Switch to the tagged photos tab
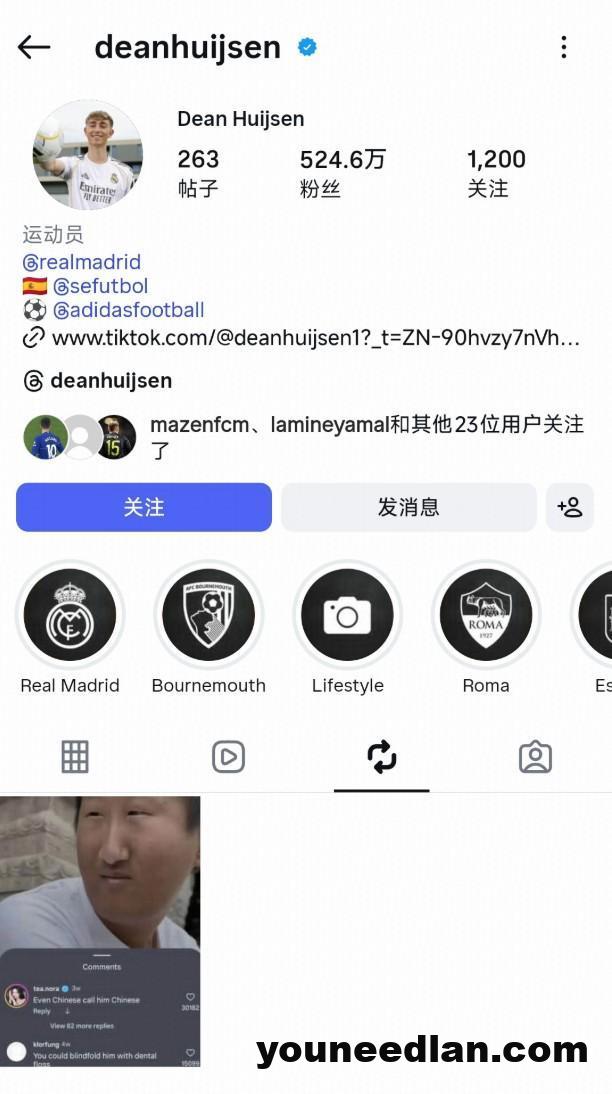The width and height of the screenshot is (612, 1094). pyautogui.click(x=535, y=757)
